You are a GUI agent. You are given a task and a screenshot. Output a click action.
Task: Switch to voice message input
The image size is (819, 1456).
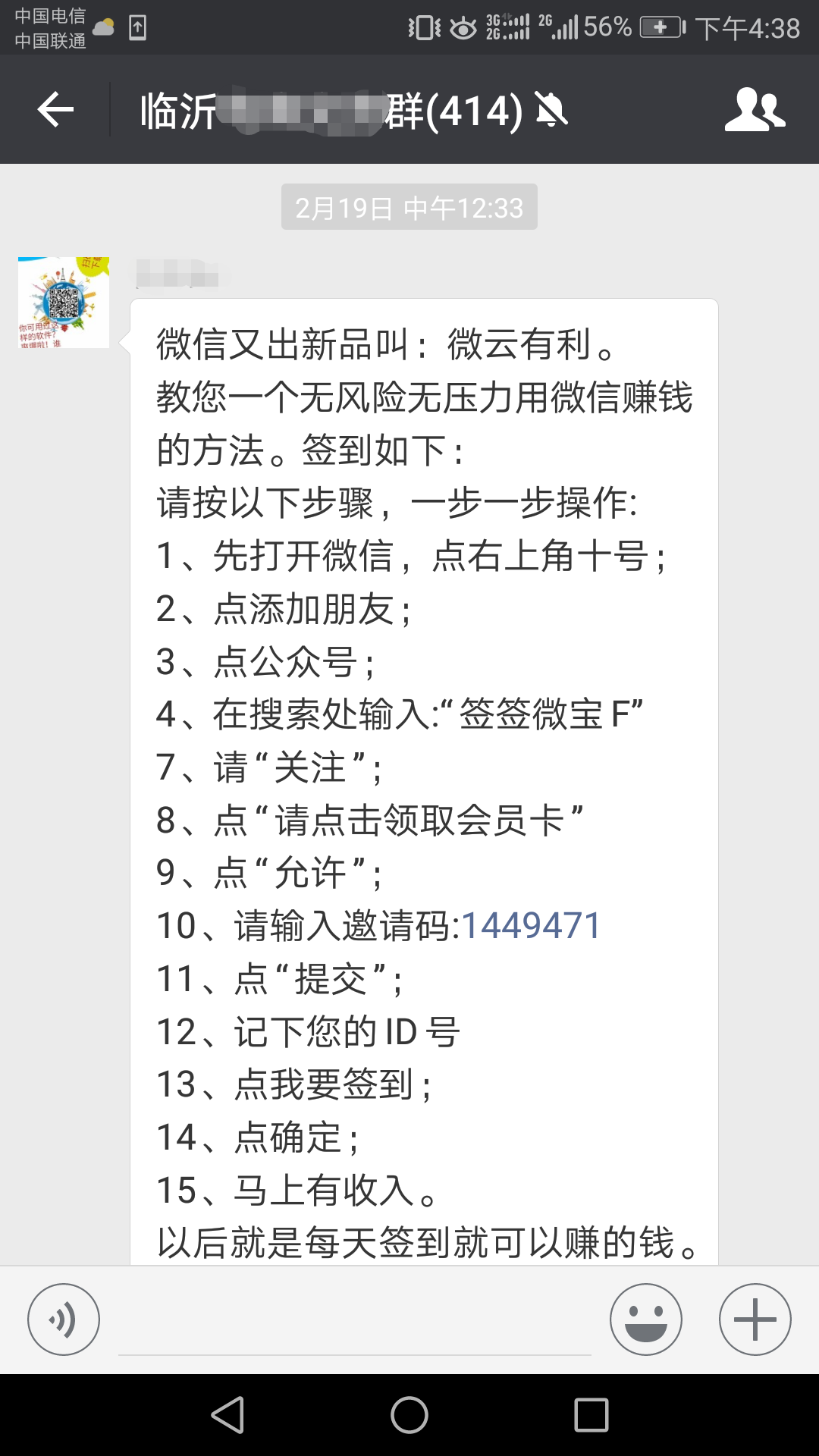coord(64,1319)
